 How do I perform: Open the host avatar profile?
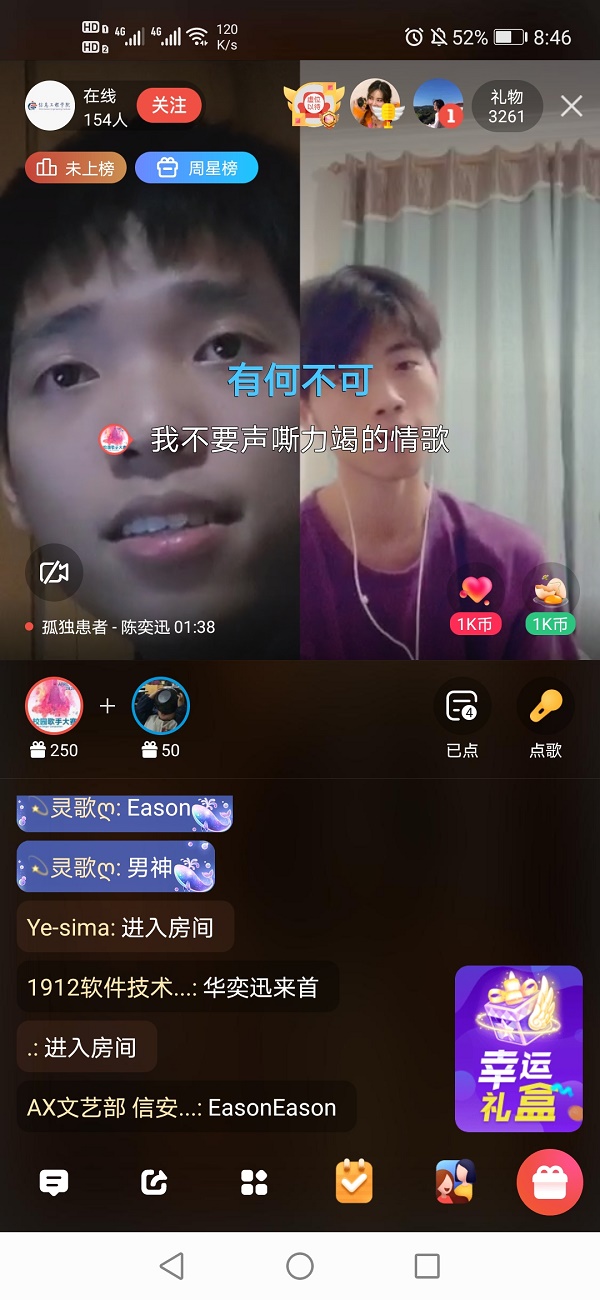click(x=50, y=106)
